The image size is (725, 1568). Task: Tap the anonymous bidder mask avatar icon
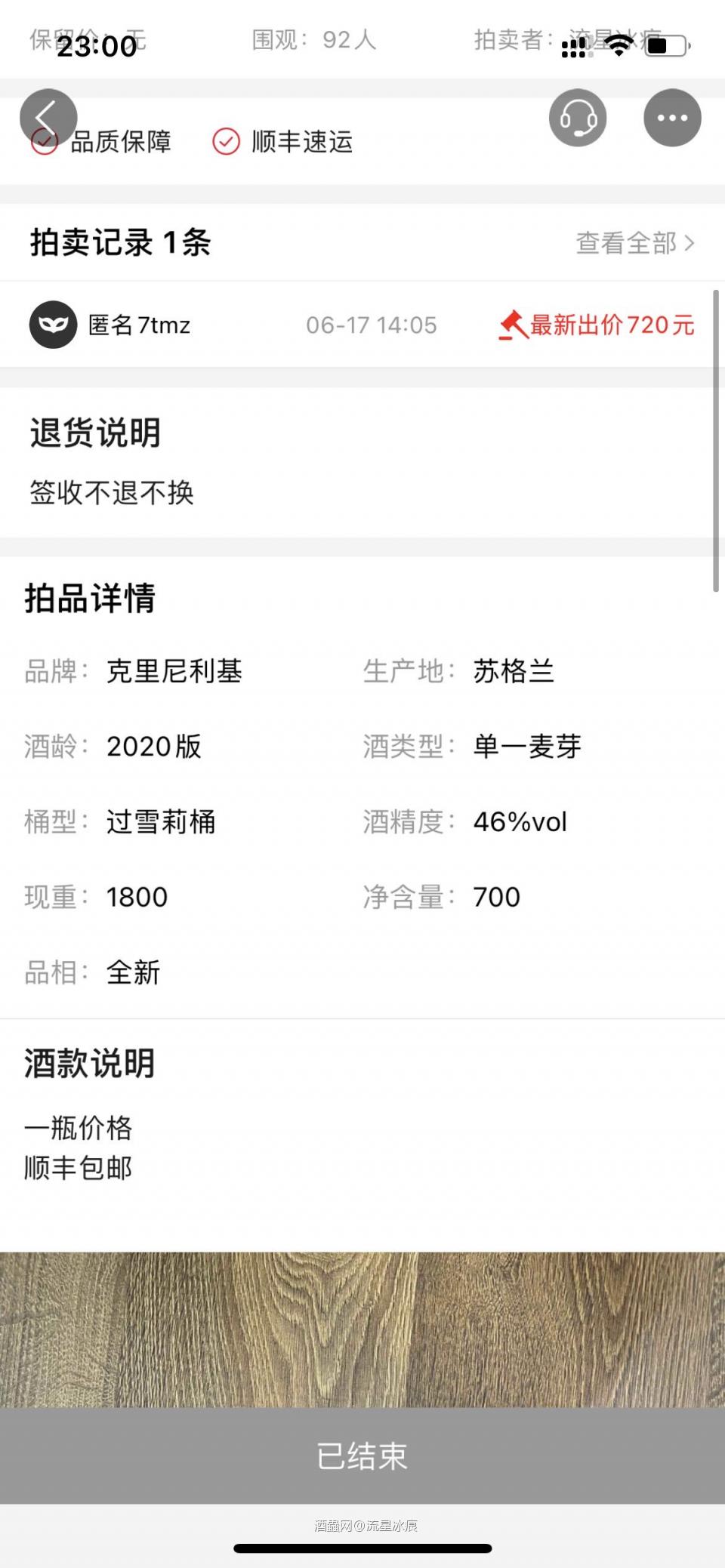(54, 325)
